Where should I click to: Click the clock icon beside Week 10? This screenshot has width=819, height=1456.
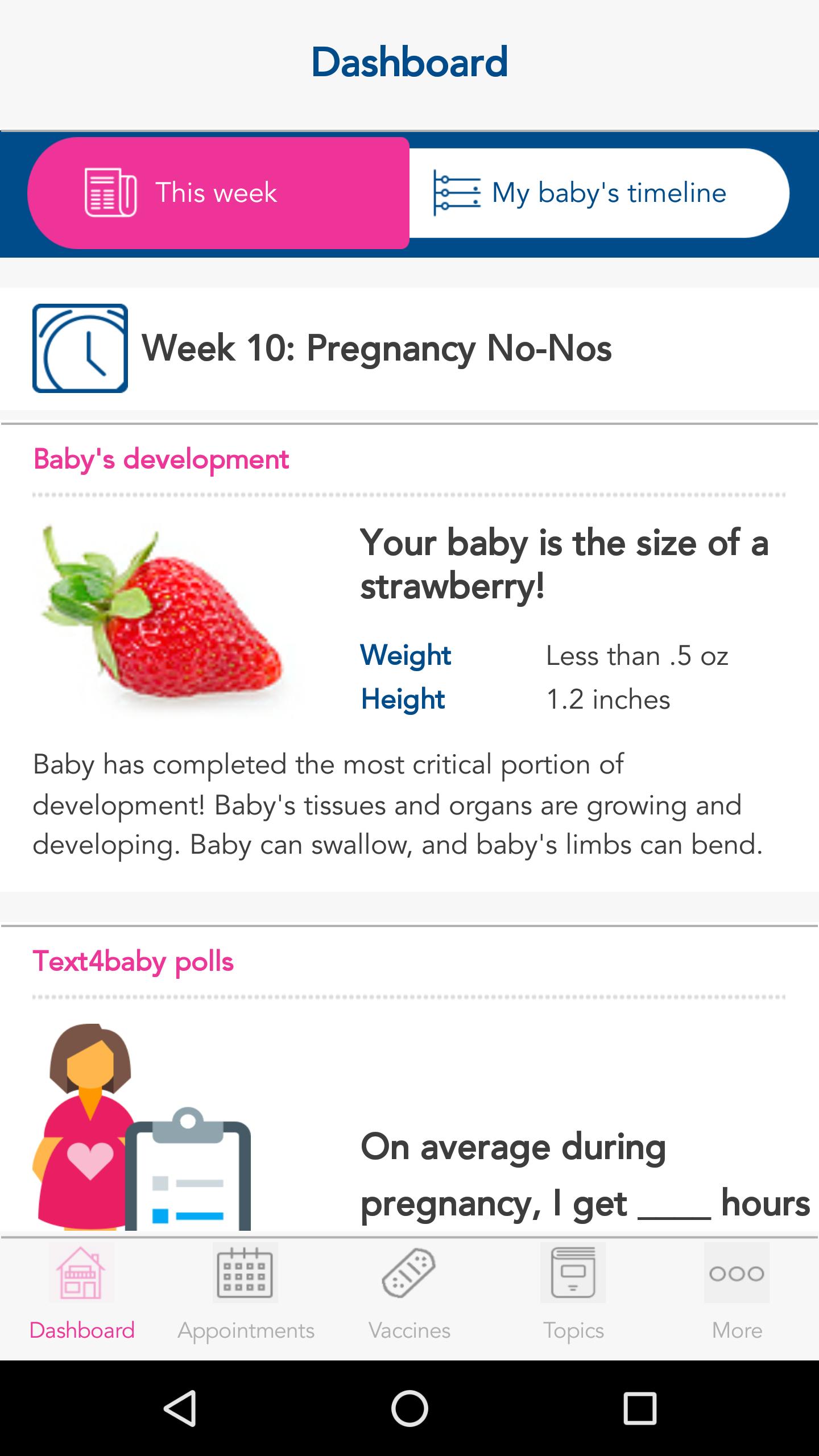[x=80, y=349]
